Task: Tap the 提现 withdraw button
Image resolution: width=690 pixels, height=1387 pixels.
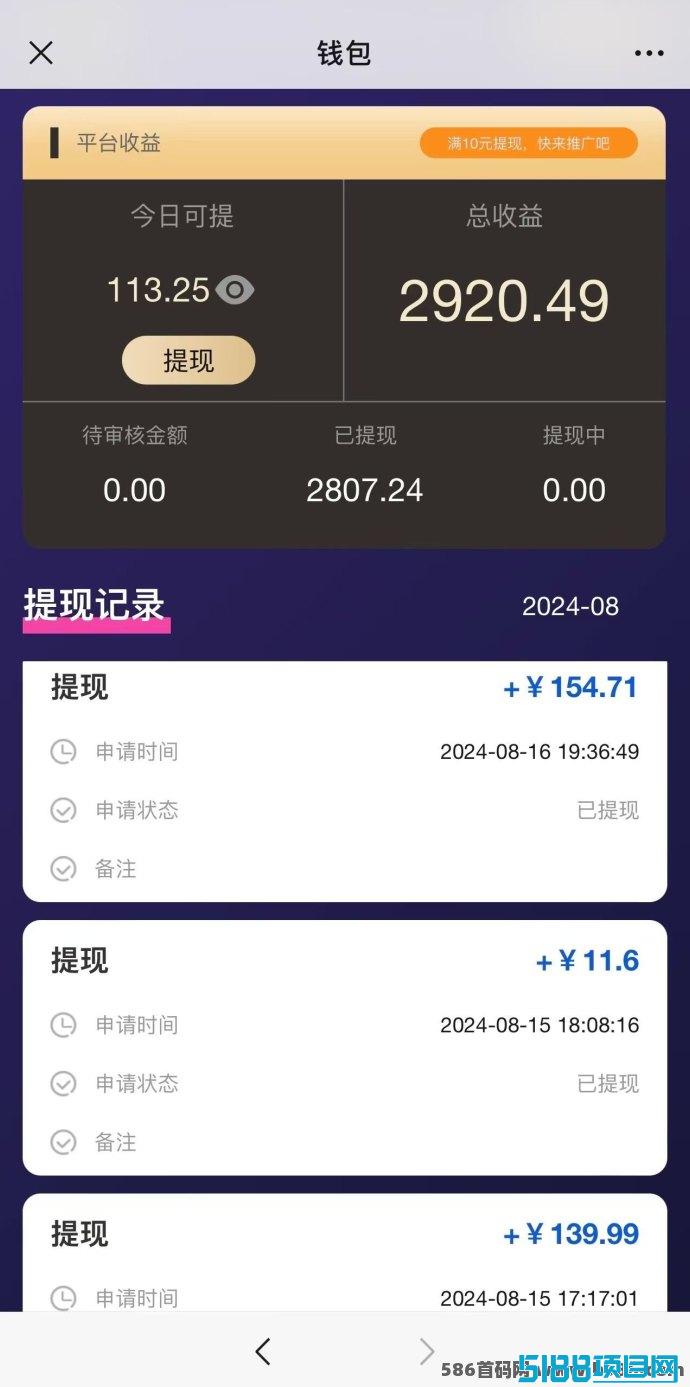Action: pos(189,360)
